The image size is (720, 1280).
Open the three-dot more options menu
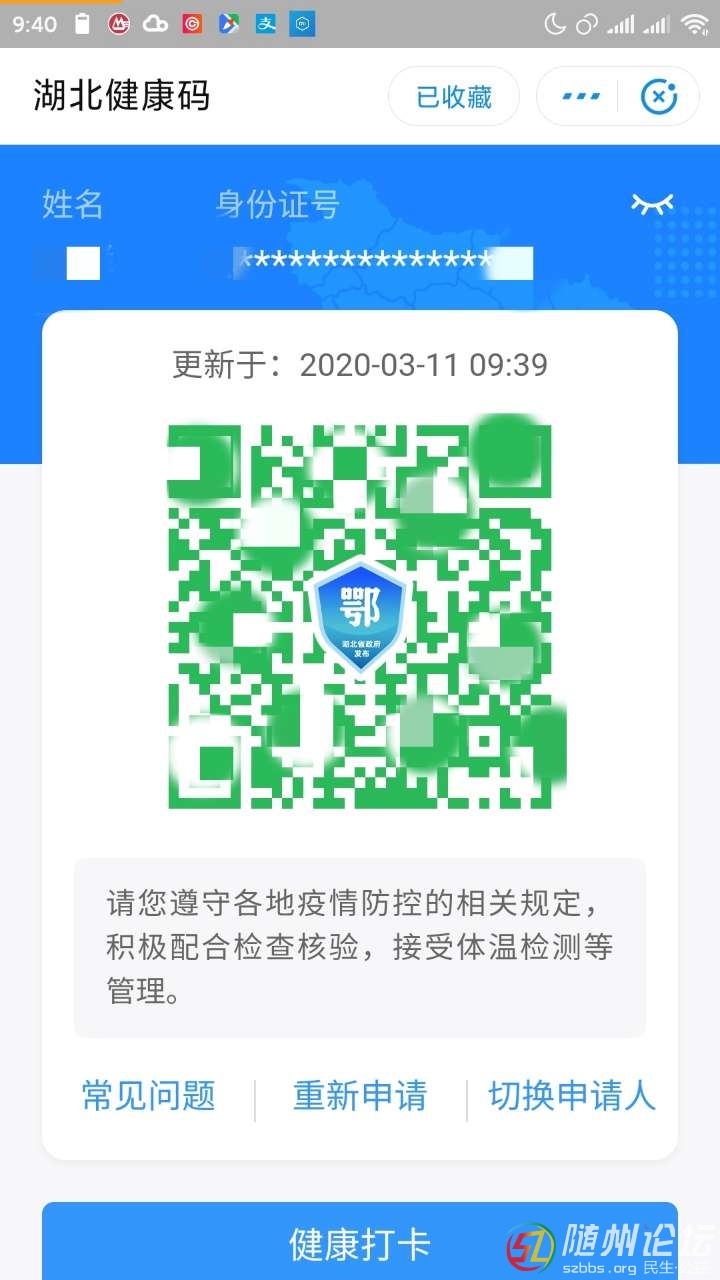pos(580,97)
